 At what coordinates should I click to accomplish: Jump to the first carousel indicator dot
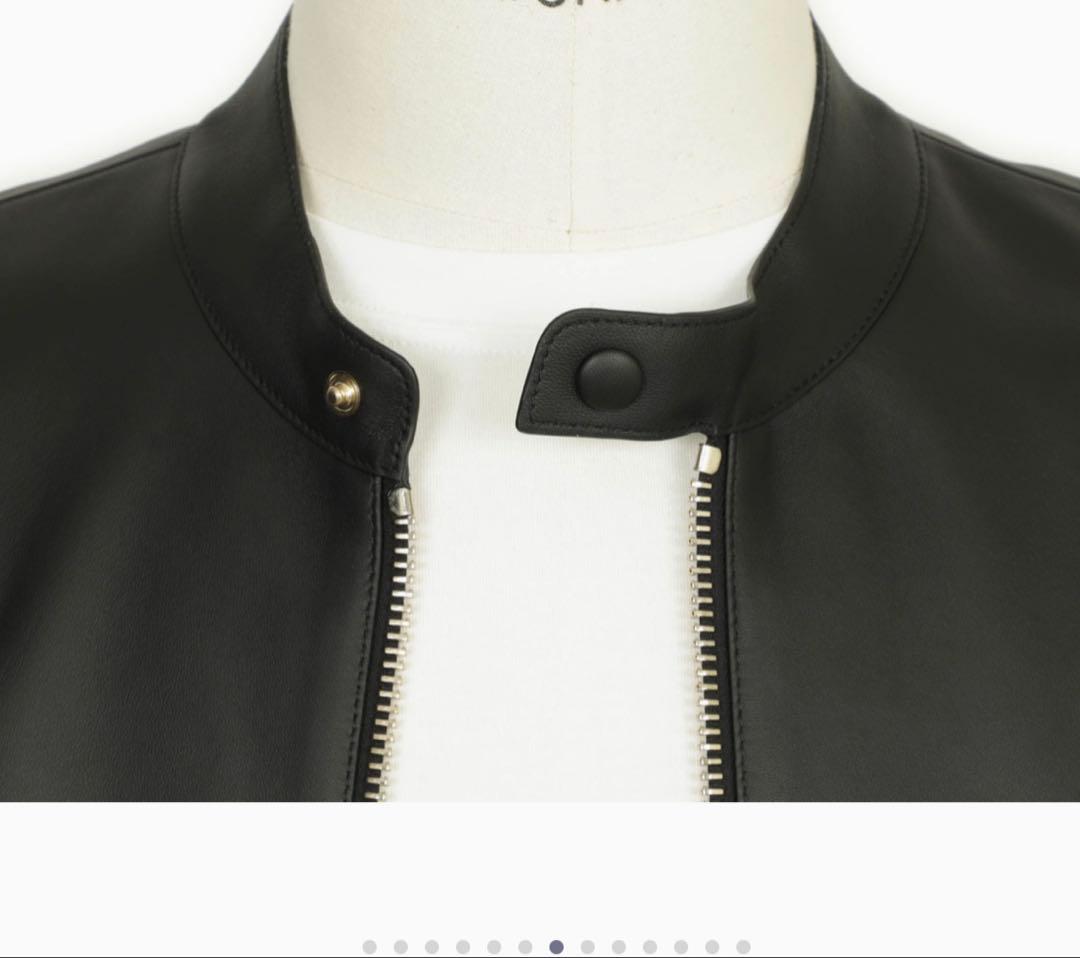370,947
